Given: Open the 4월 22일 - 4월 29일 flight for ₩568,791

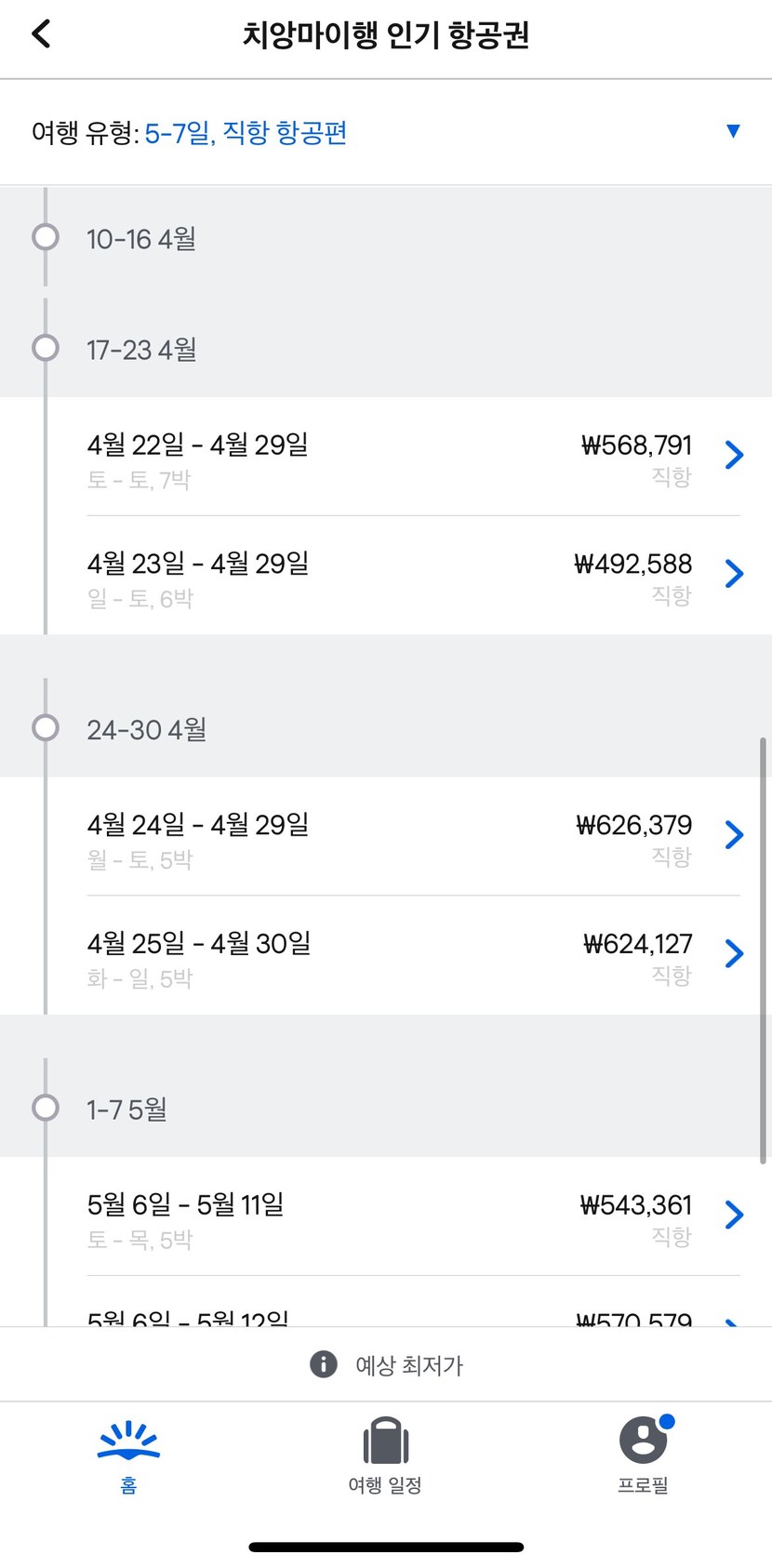Looking at the screenshot, I should coord(413,457).
